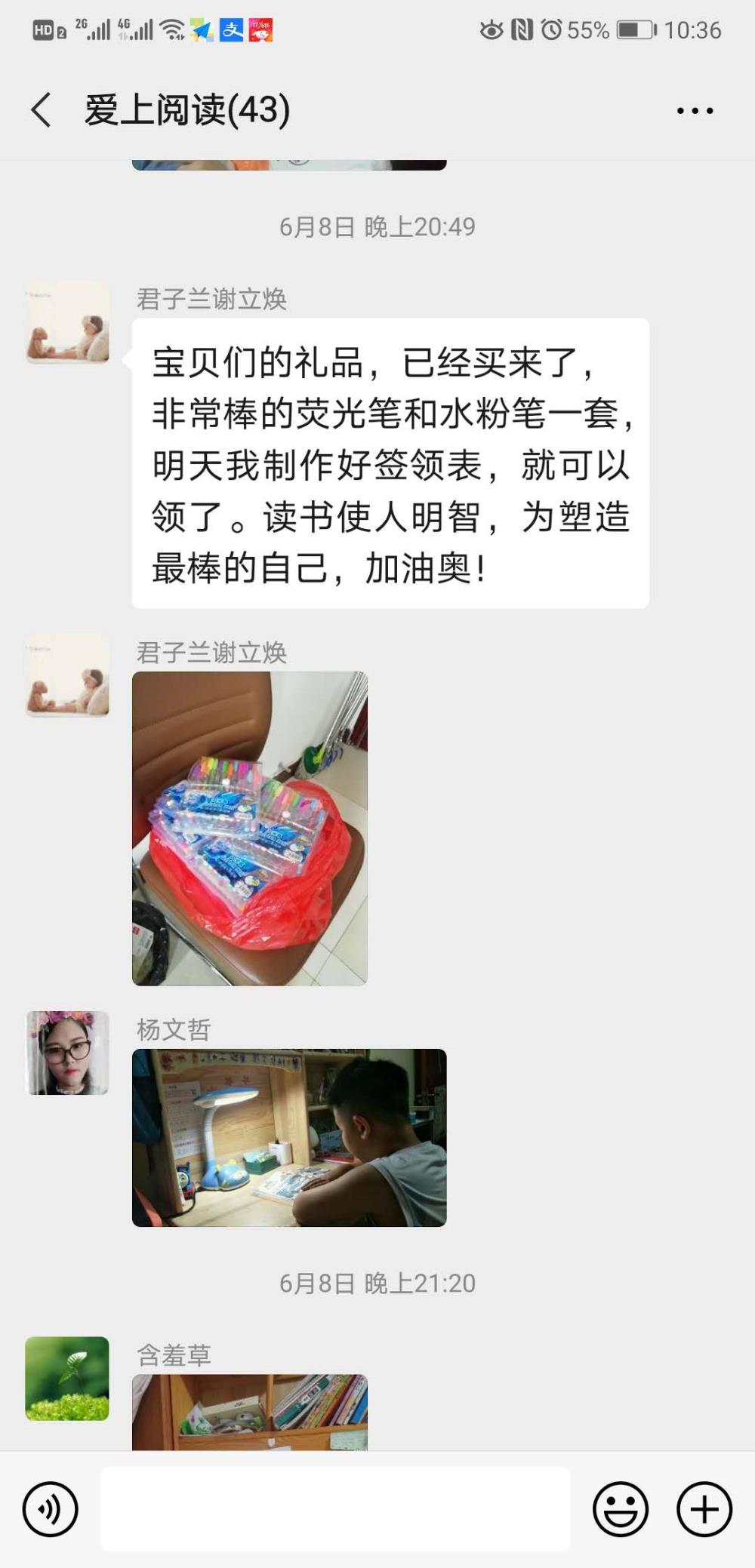Open the emoji picker
This screenshot has height=1568, width=755.
tap(621, 1509)
